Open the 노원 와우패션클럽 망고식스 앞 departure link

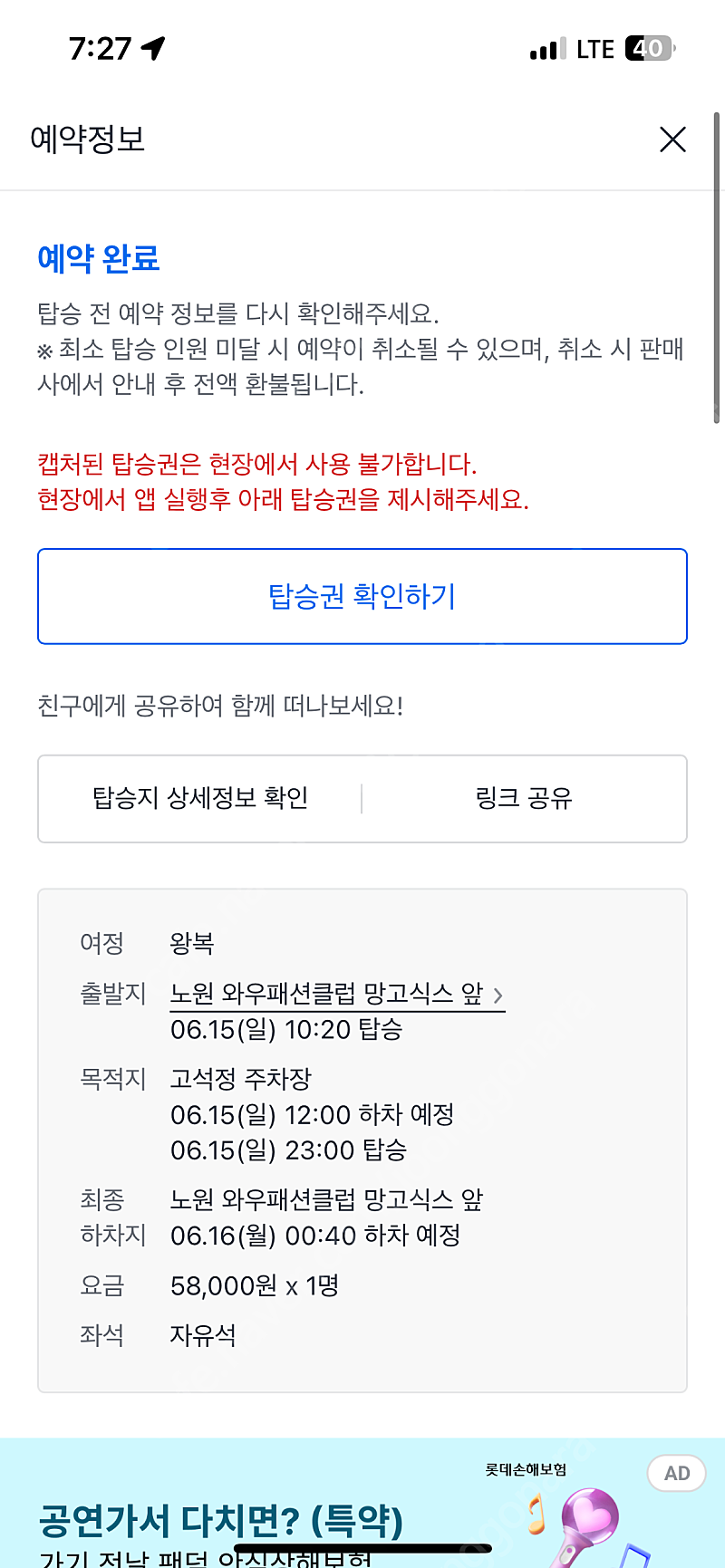(337, 994)
